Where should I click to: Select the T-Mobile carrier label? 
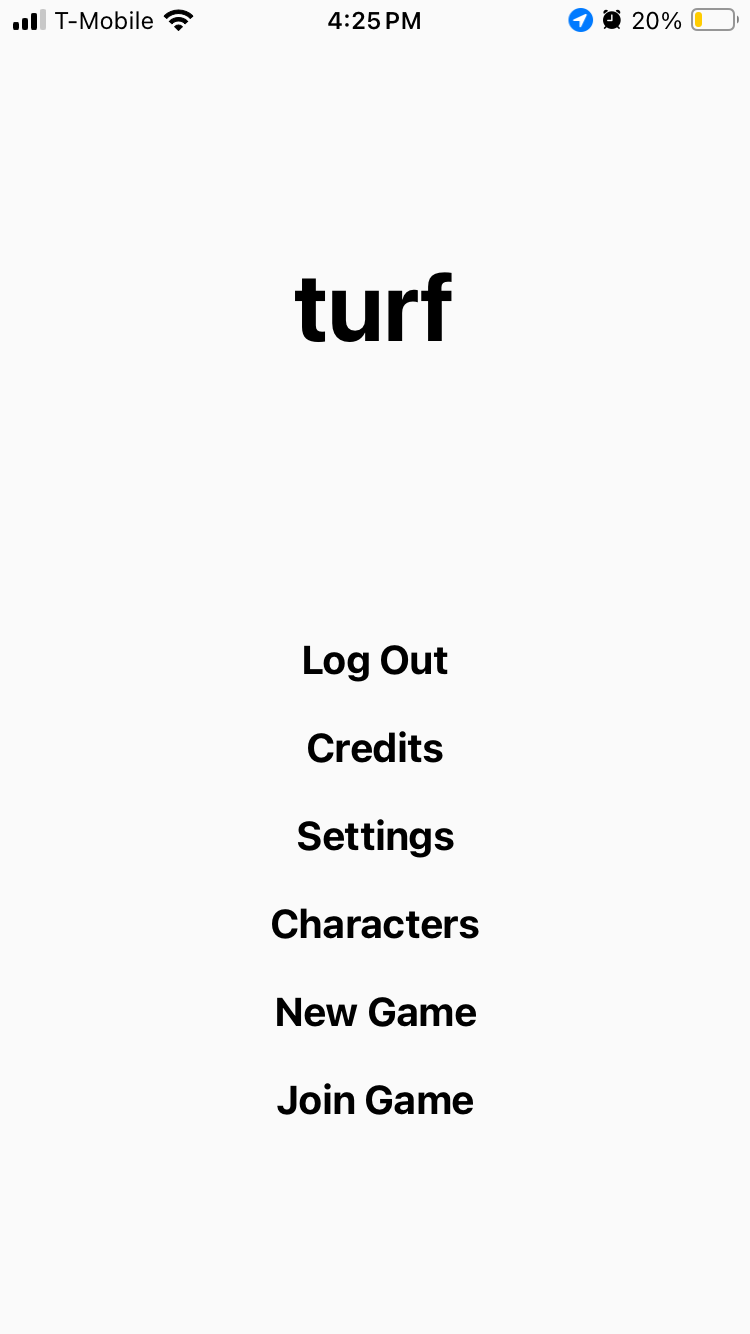pyautogui.click(x=105, y=20)
